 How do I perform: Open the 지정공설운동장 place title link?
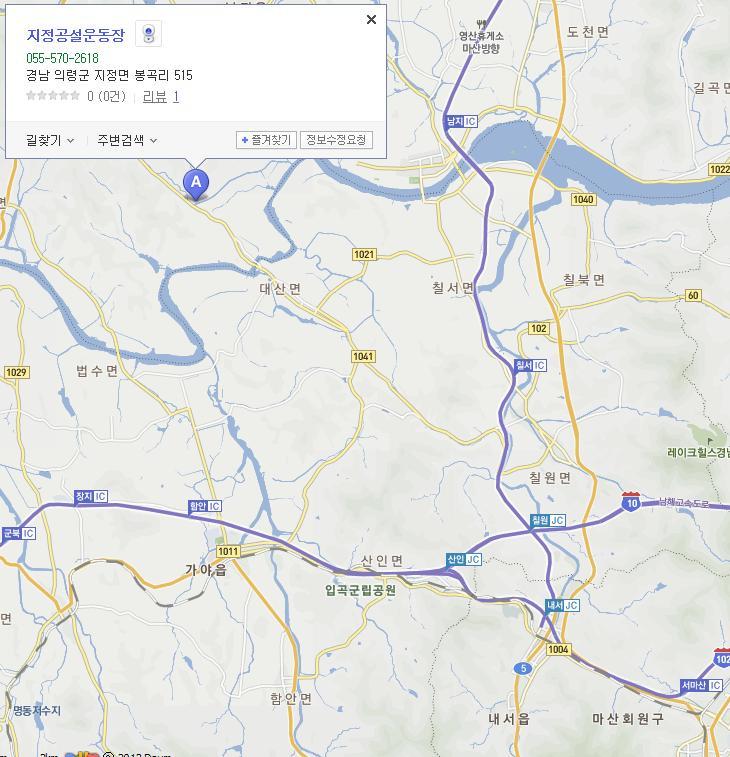point(76,35)
